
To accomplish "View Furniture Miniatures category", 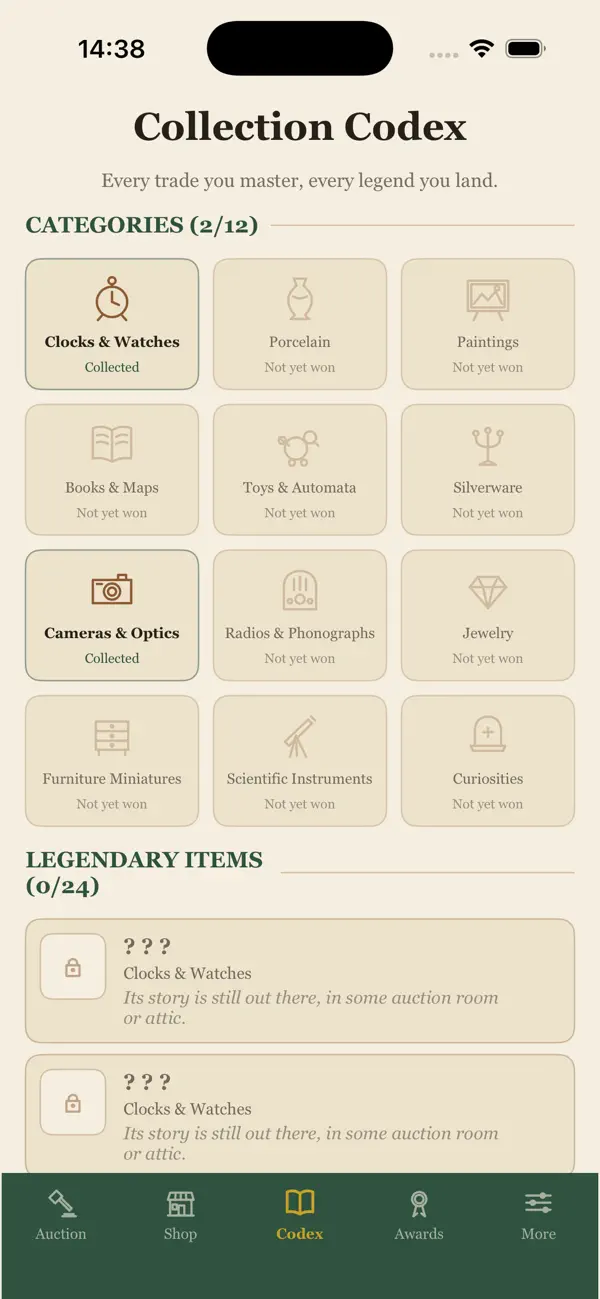I will (112, 761).
